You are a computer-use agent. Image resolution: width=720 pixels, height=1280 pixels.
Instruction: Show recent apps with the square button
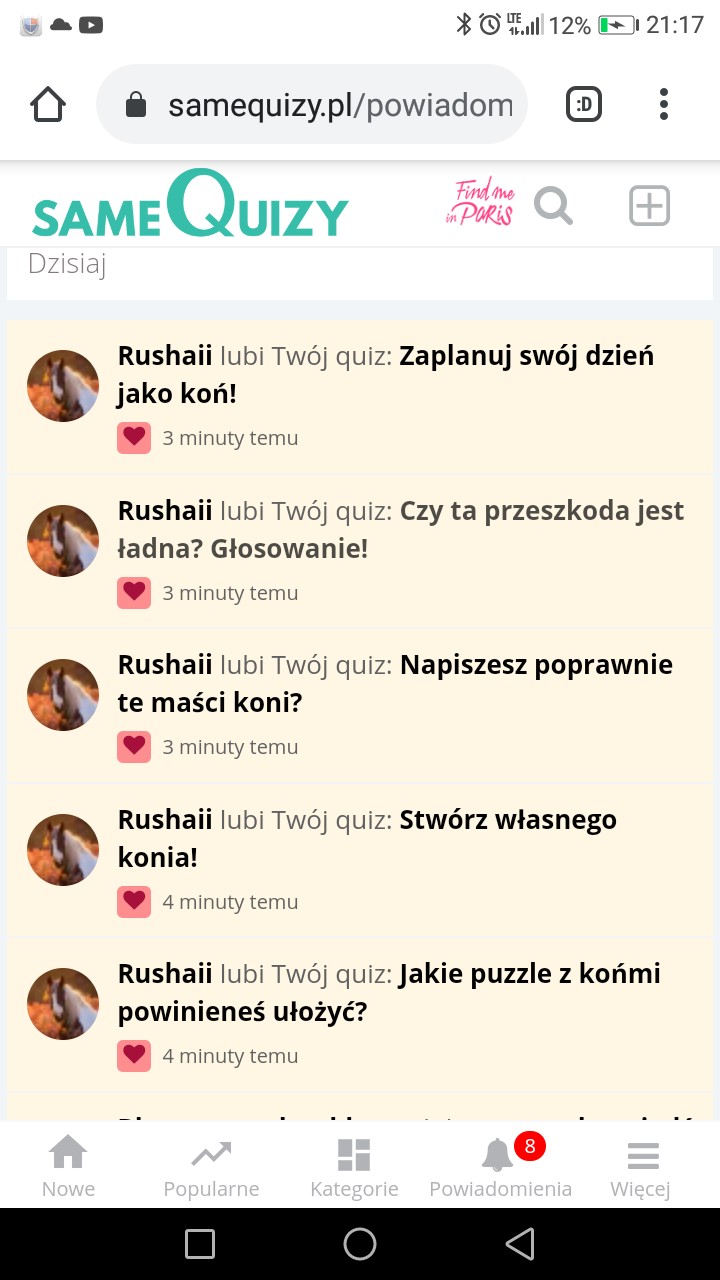pyautogui.click(x=200, y=1244)
